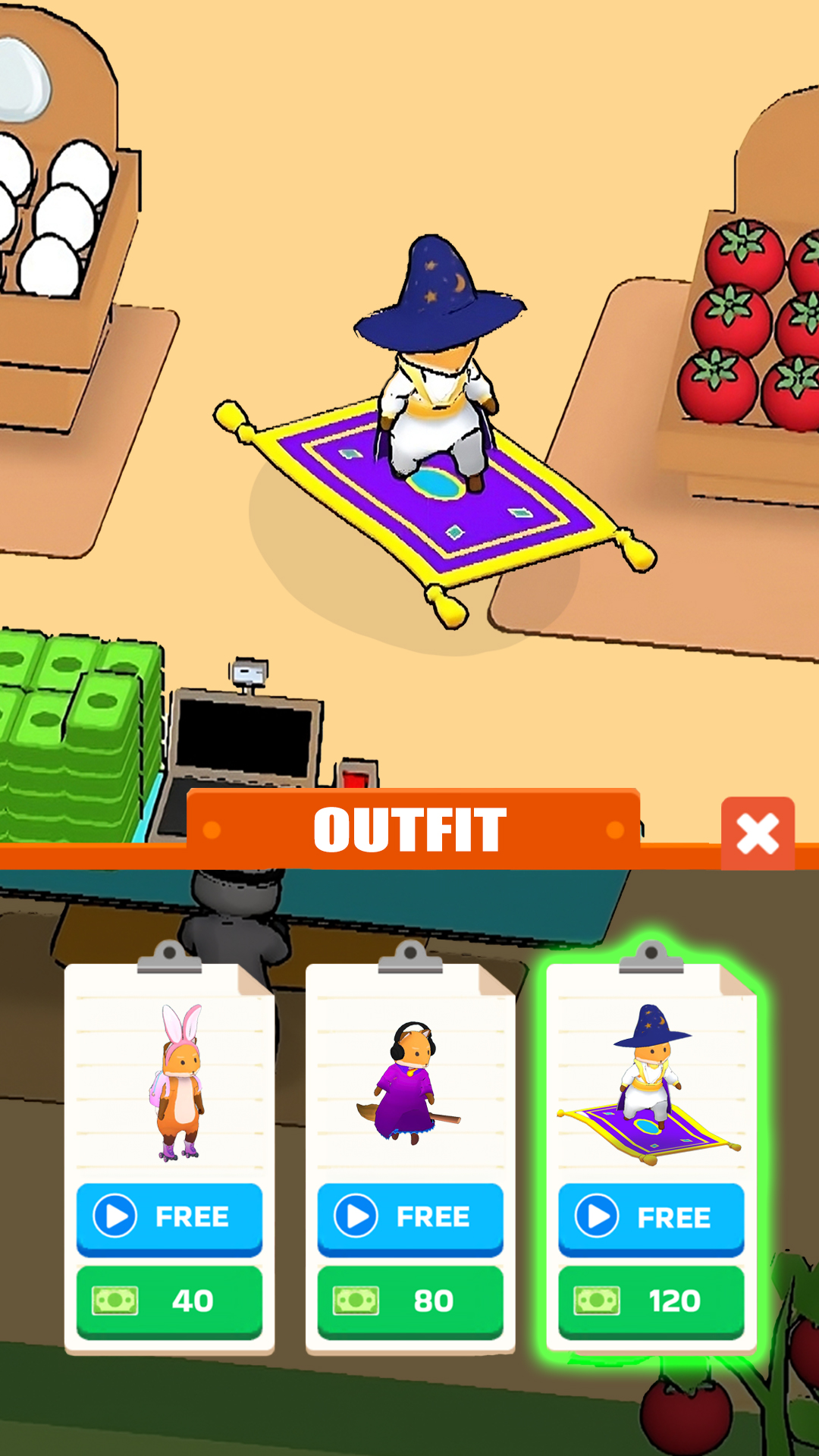
Task: Watch ad for free bunny outfit
Action: coord(169,1217)
